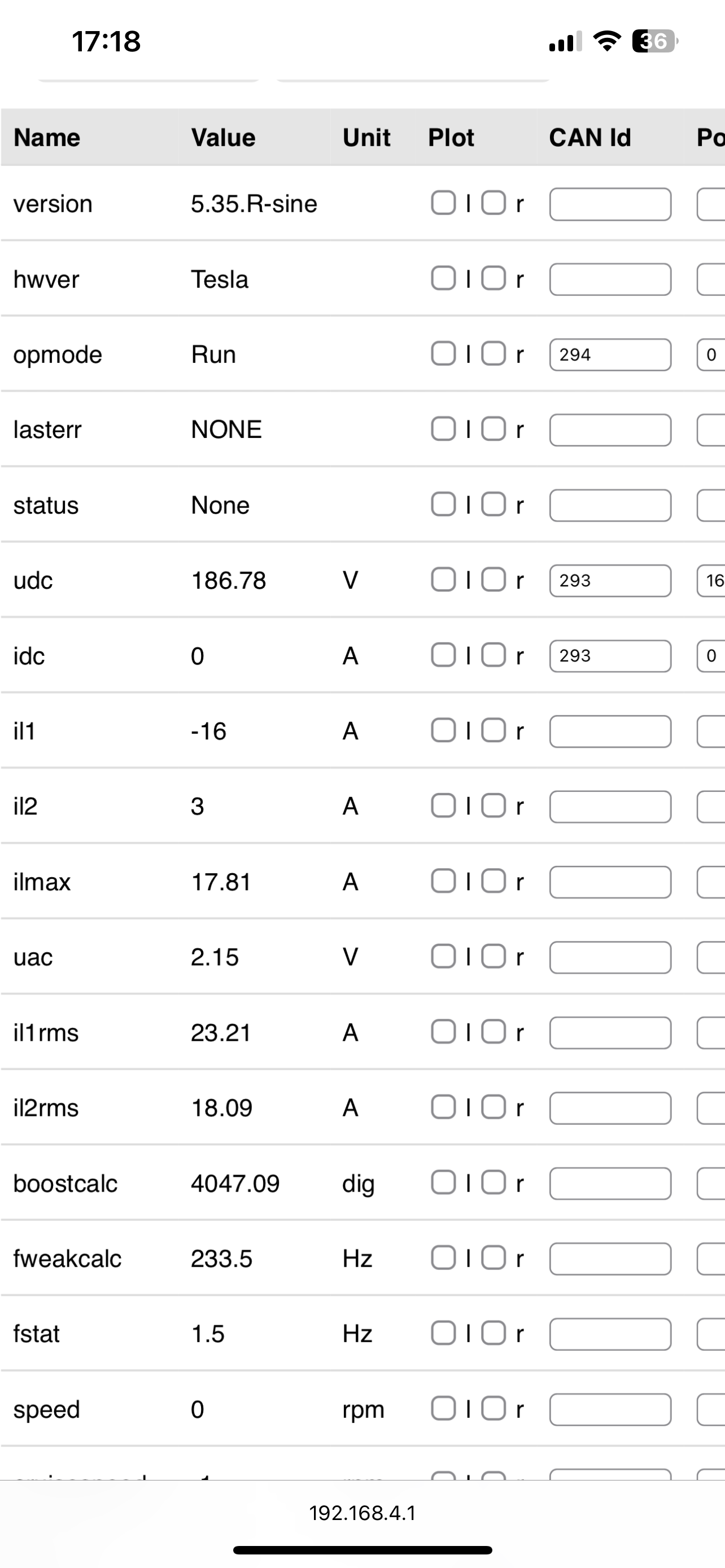Select left plot checkbox for ilmax
This screenshot has height=1568, width=725.
443,881
